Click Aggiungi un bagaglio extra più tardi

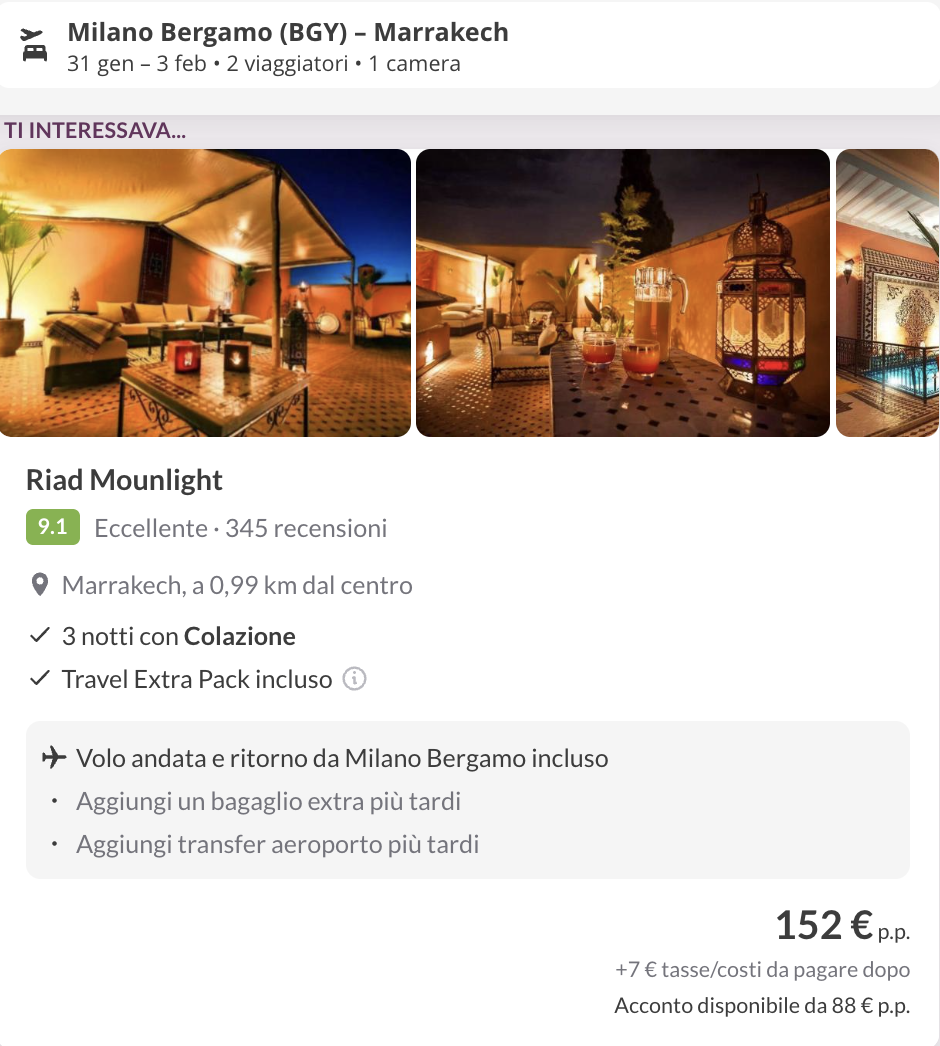266,801
